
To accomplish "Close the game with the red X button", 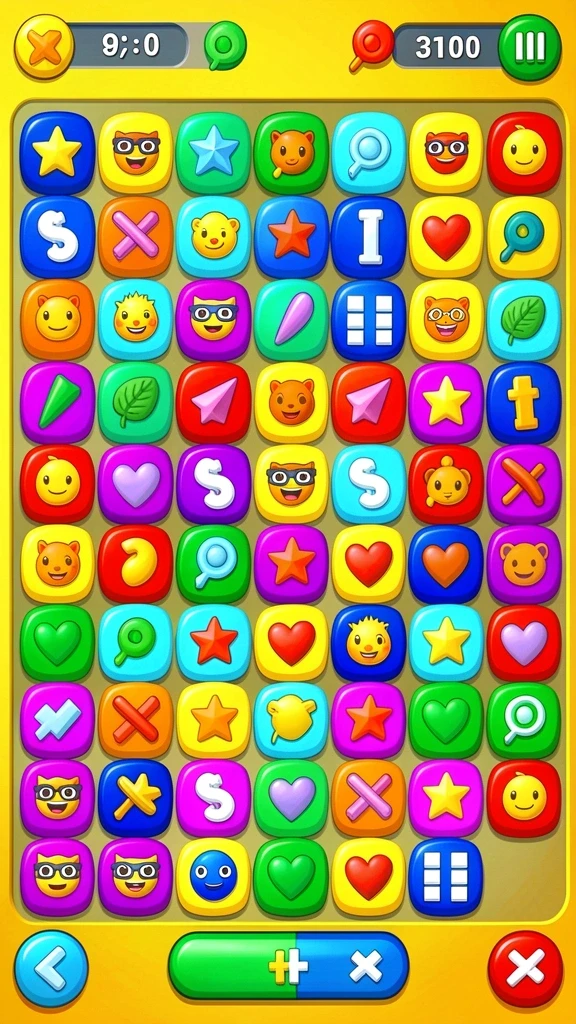I will pyautogui.click(x=525, y=968).
